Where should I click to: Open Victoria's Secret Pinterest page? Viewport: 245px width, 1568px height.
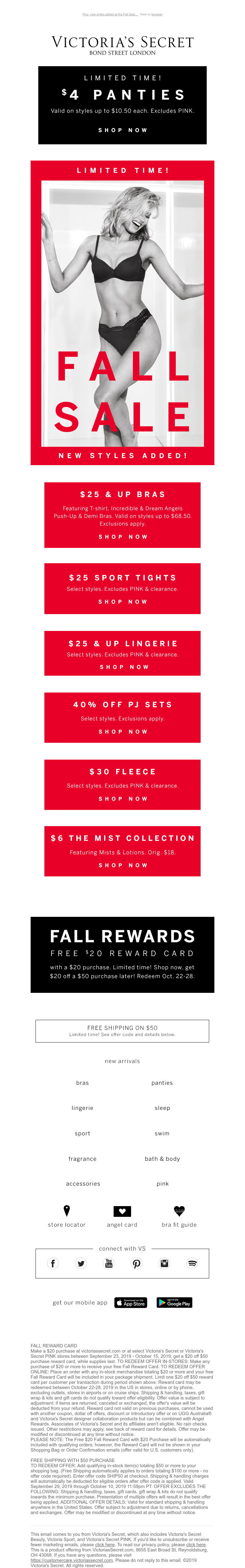click(x=136, y=1263)
